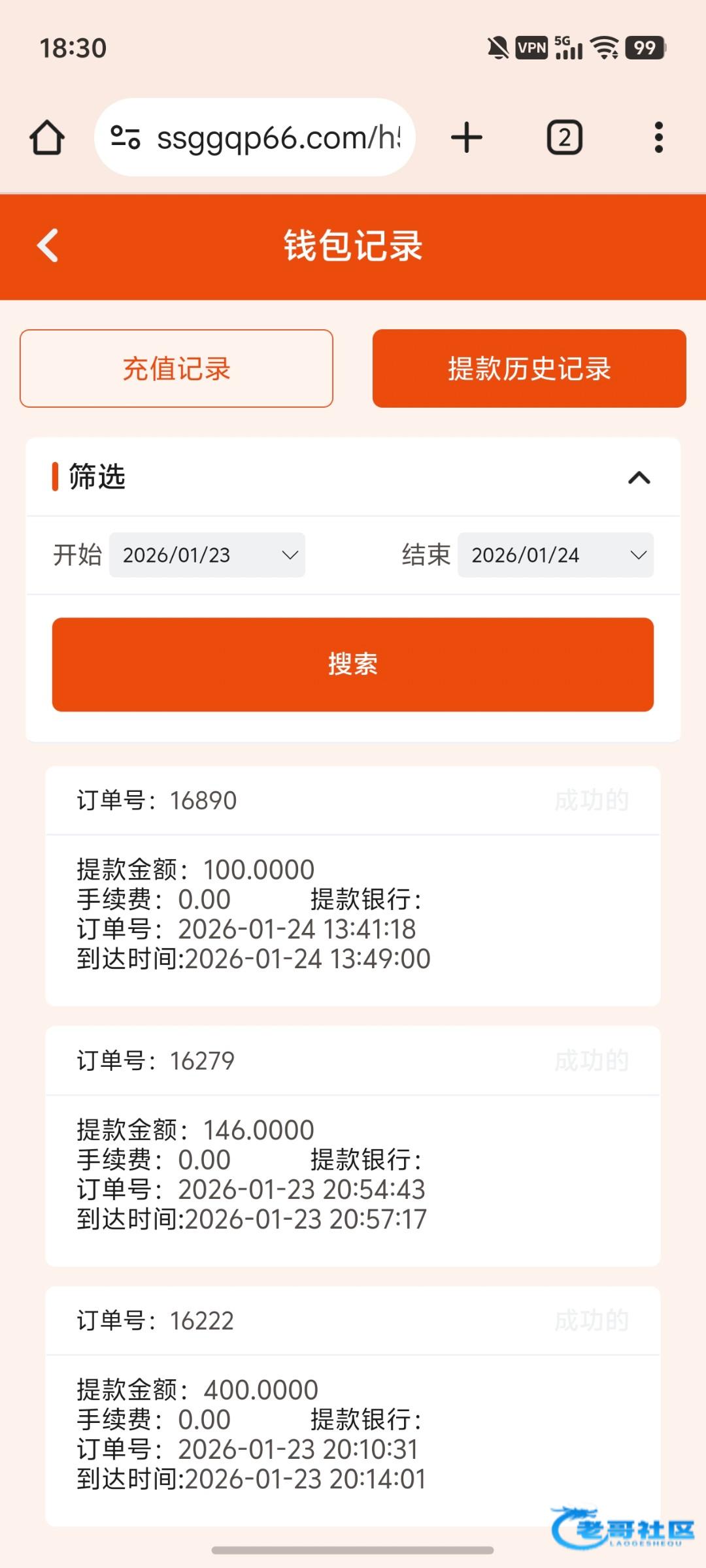
Task: Tap the 搜索 button
Action: pos(353,664)
